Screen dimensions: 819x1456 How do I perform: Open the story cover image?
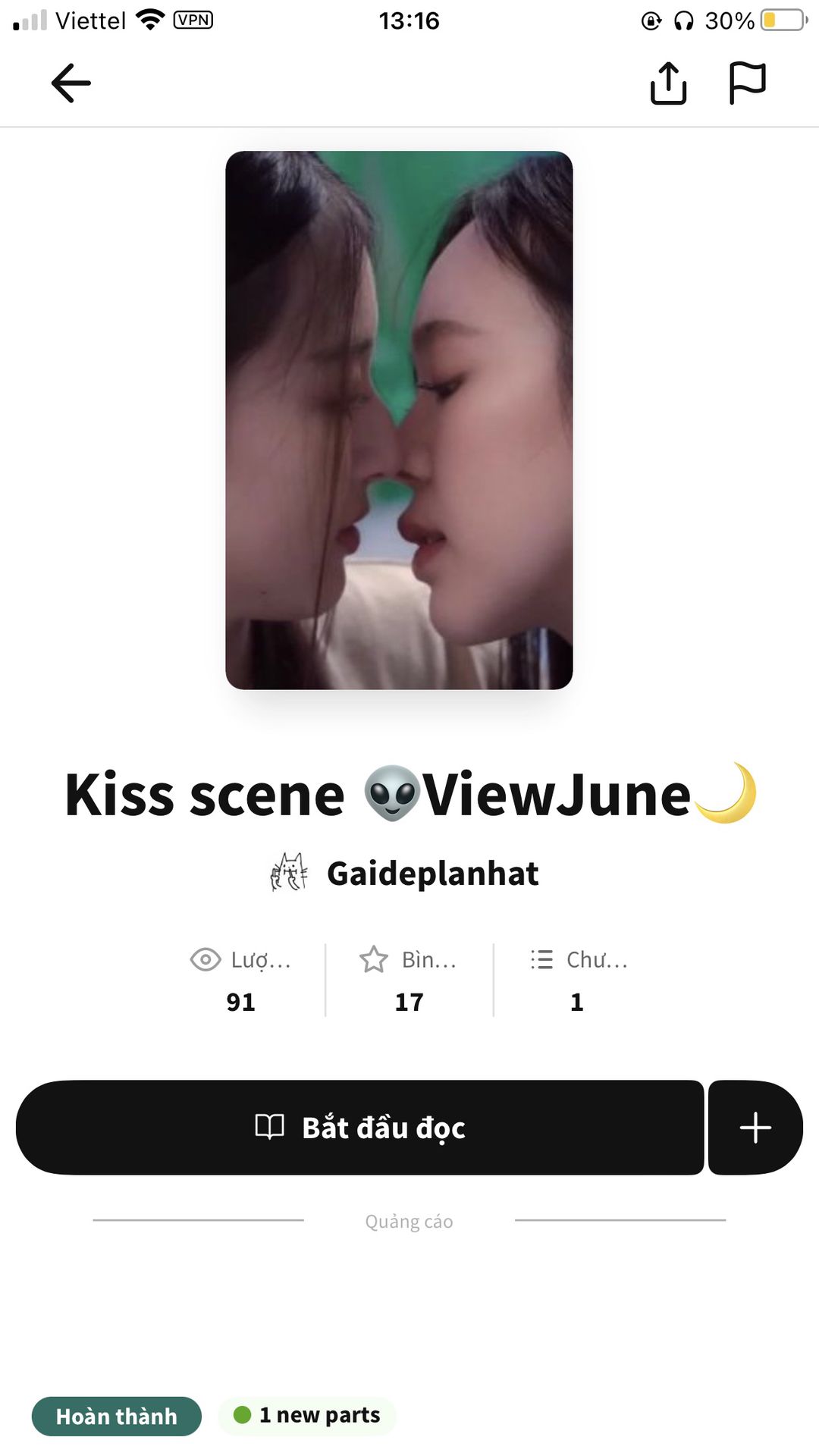pos(399,420)
